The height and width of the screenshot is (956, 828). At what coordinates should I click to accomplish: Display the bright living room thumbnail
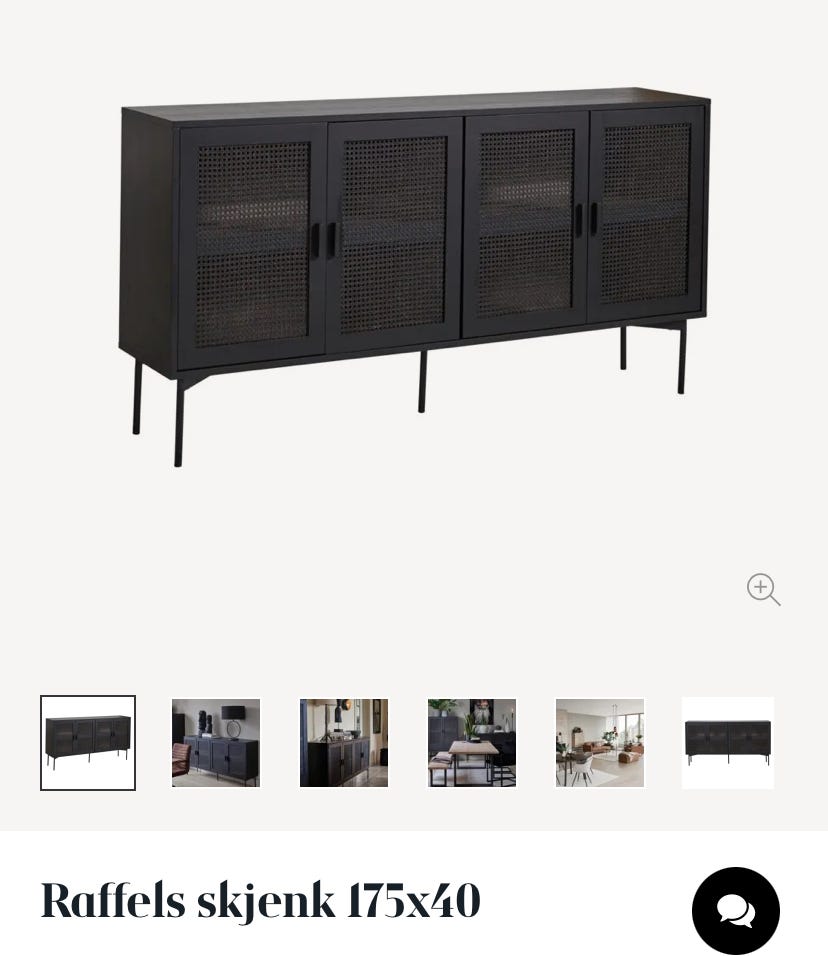(x=600, y=743)
